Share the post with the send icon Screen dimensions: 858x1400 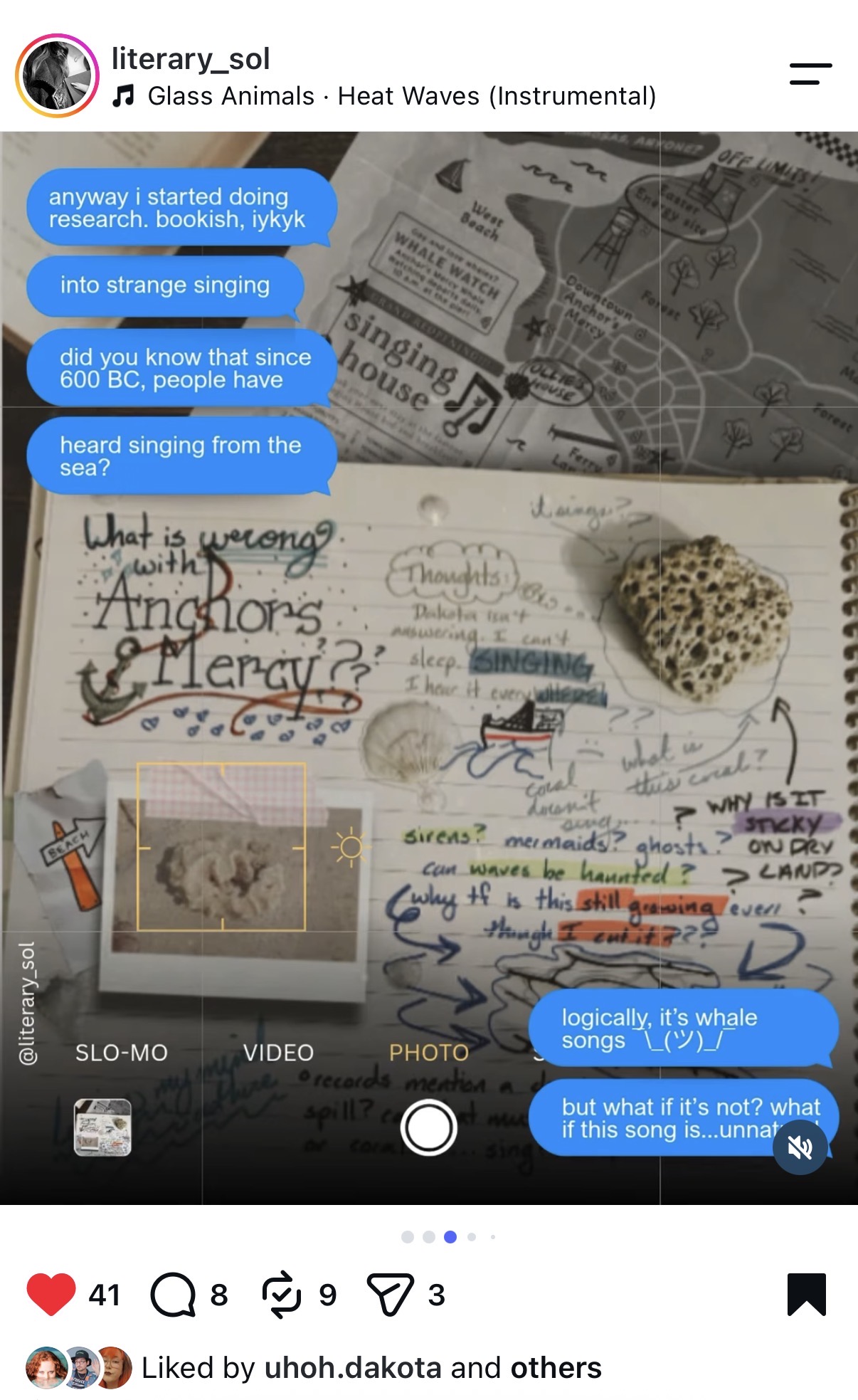[x=390, y=1294]
